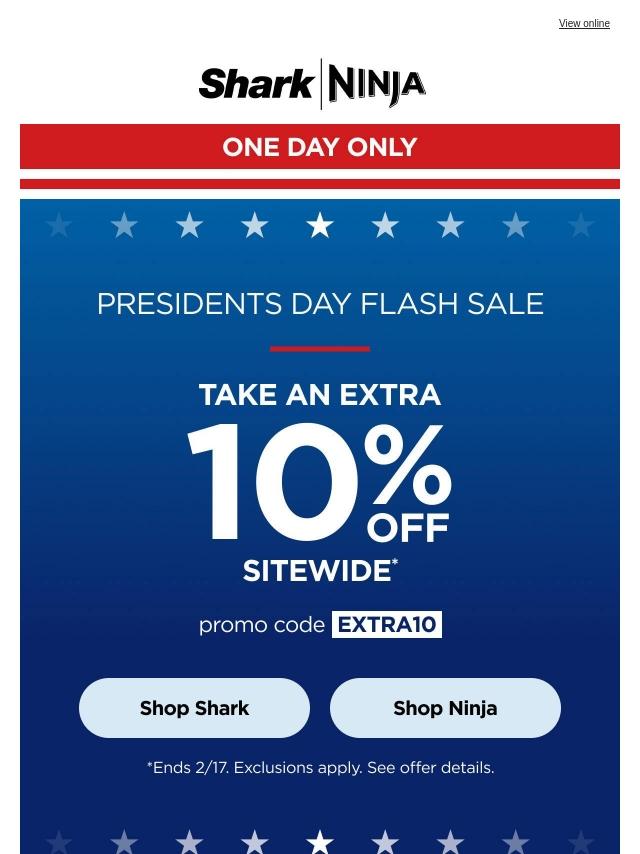Open the View online link

pos(583,24)
